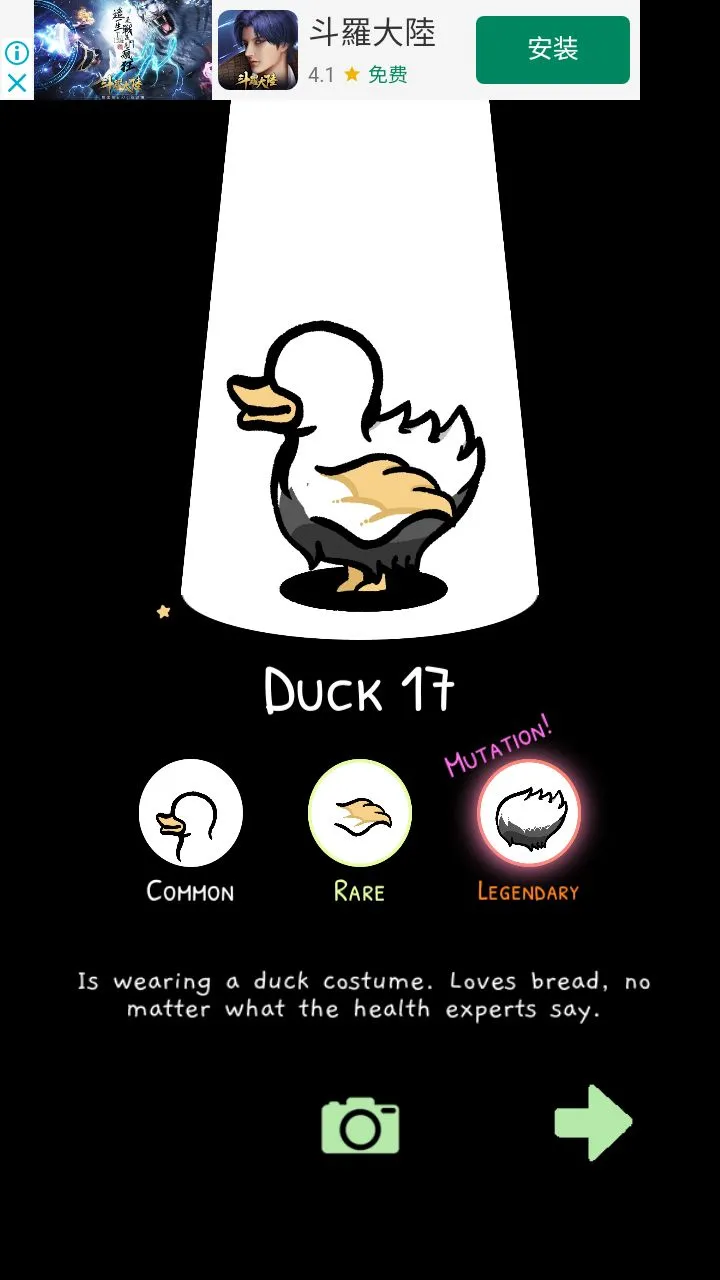Screen dimensions: 720x1280
Task: Open the ad info icon
Action: click(x=16, y=53)
